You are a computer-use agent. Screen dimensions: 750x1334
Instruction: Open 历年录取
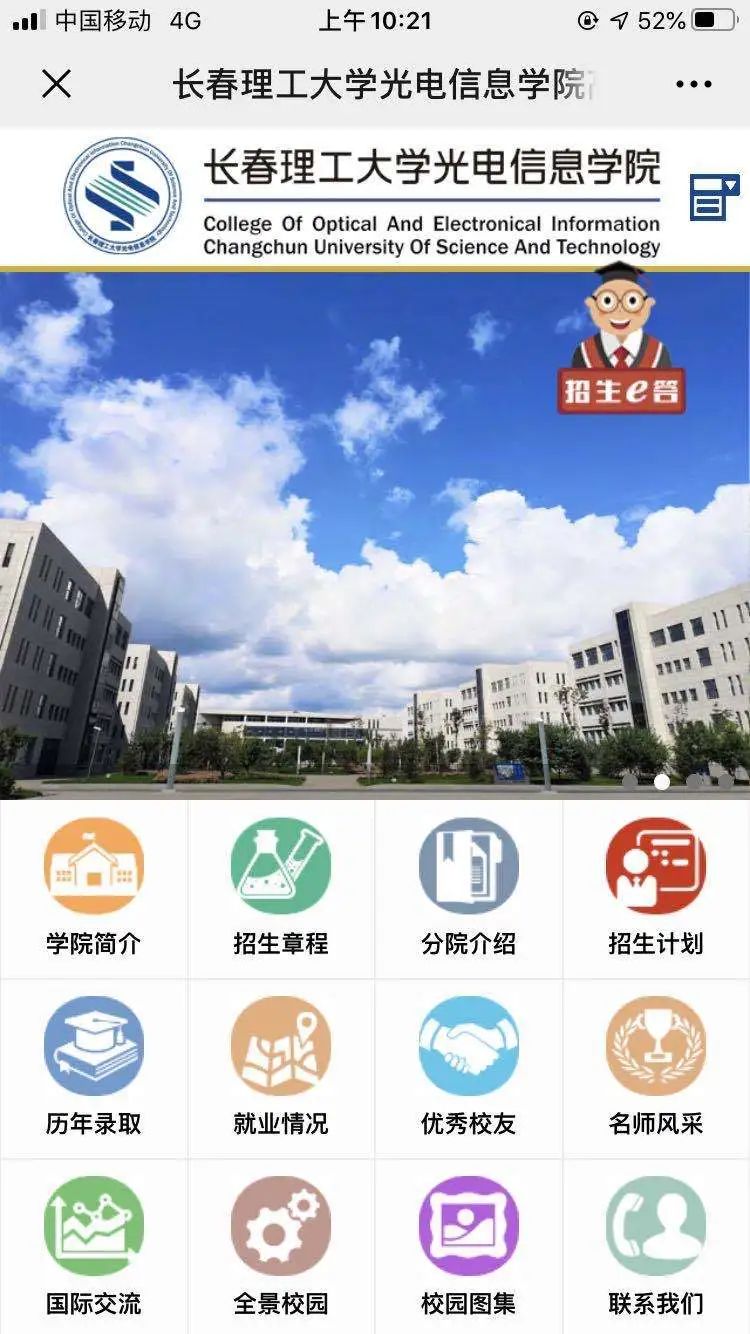coord(94,1068)
